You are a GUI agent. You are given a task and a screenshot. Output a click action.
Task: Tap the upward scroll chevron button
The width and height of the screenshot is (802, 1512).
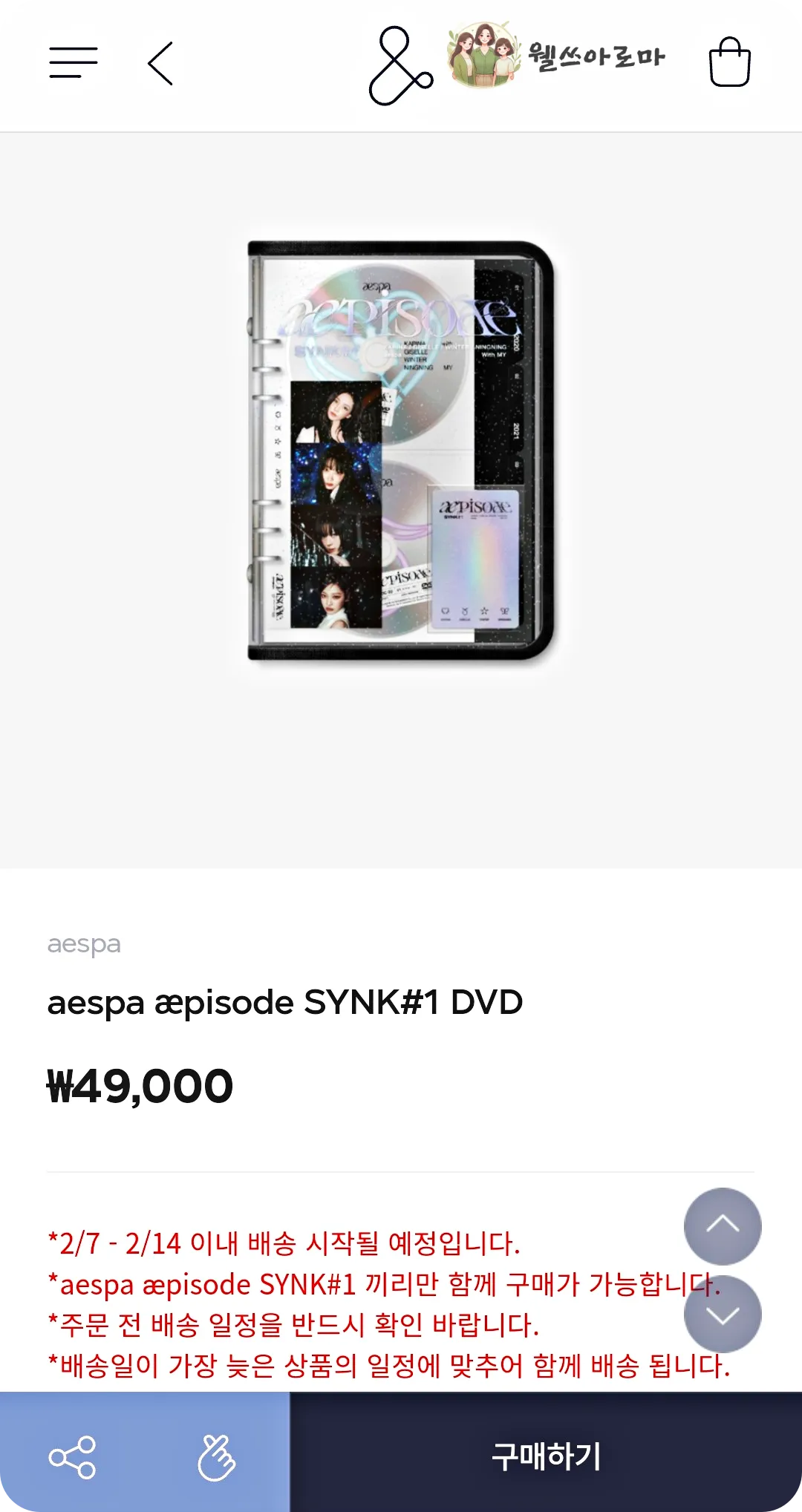[722, 1226]
